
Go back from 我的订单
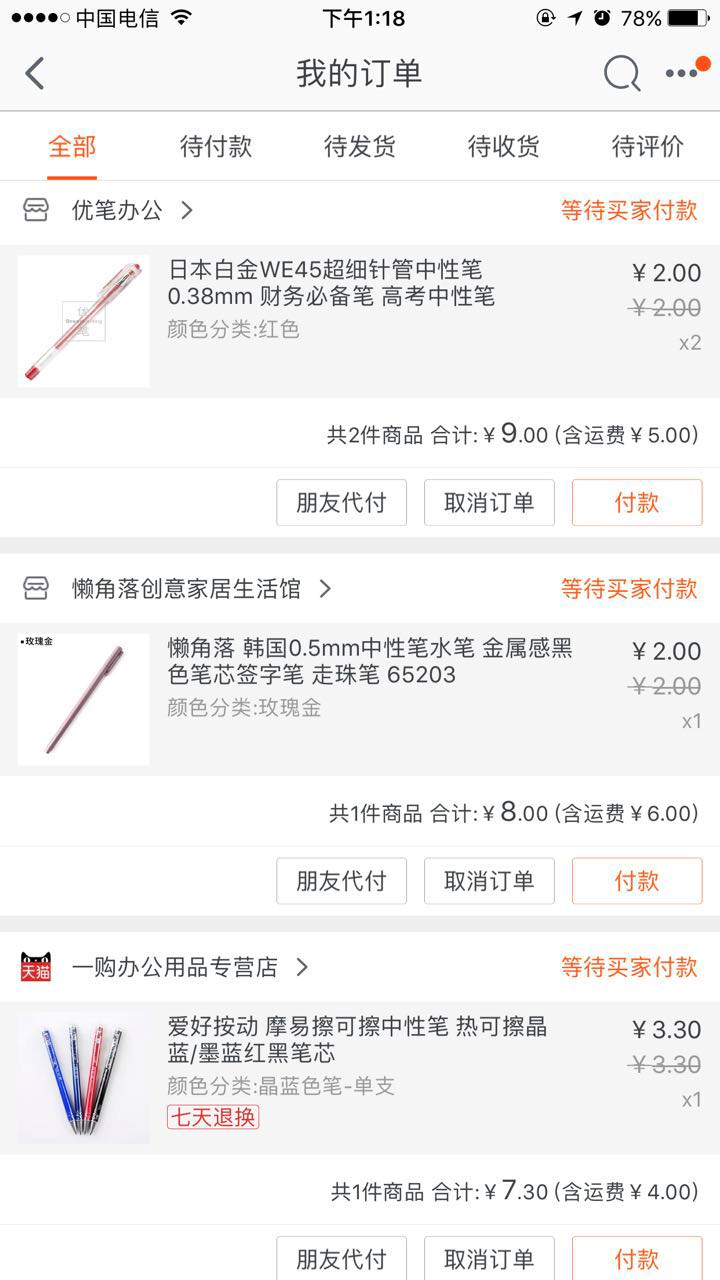coord(35,73)
